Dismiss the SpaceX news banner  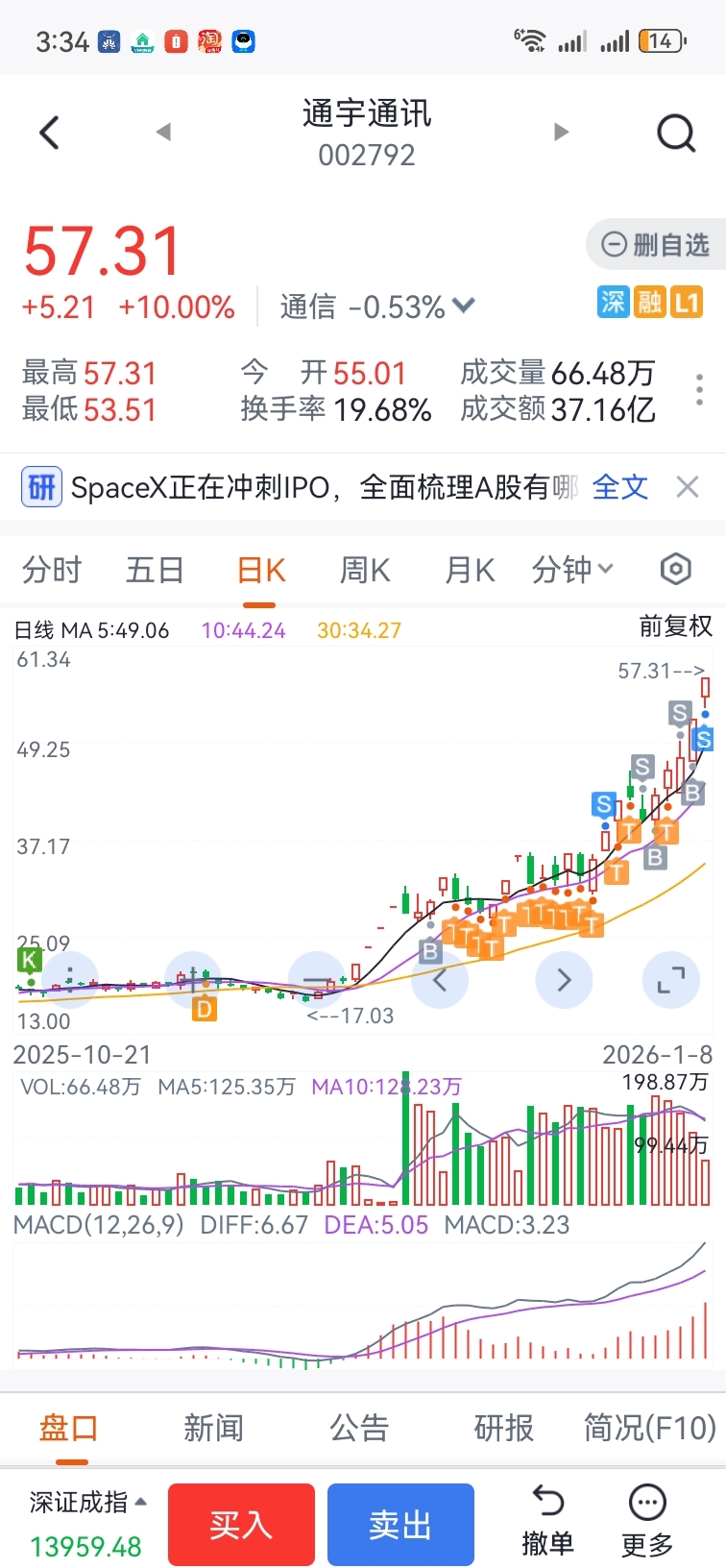[687, 487]
